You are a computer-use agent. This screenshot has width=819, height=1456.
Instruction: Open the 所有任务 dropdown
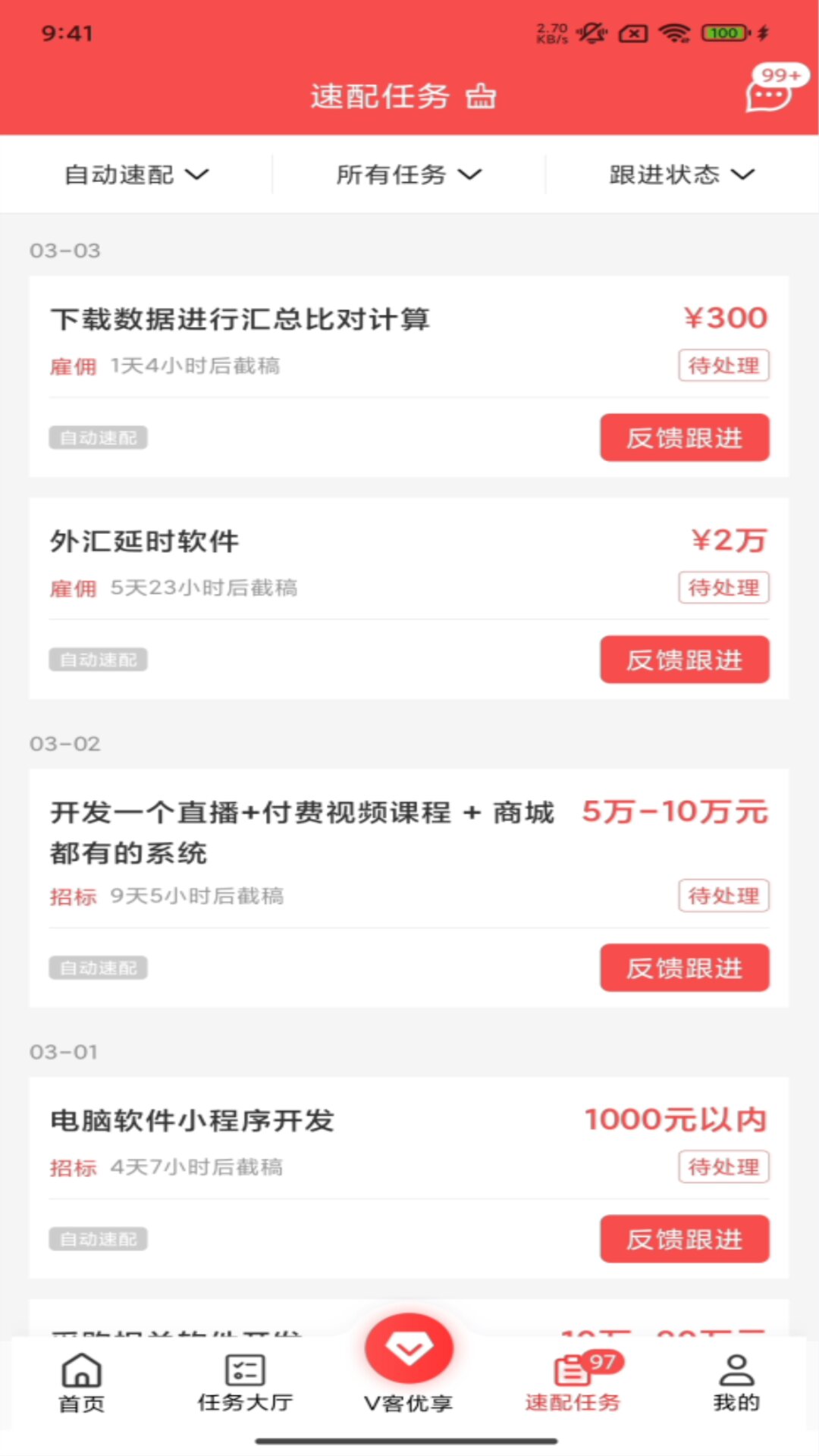[x=409, y=174]
